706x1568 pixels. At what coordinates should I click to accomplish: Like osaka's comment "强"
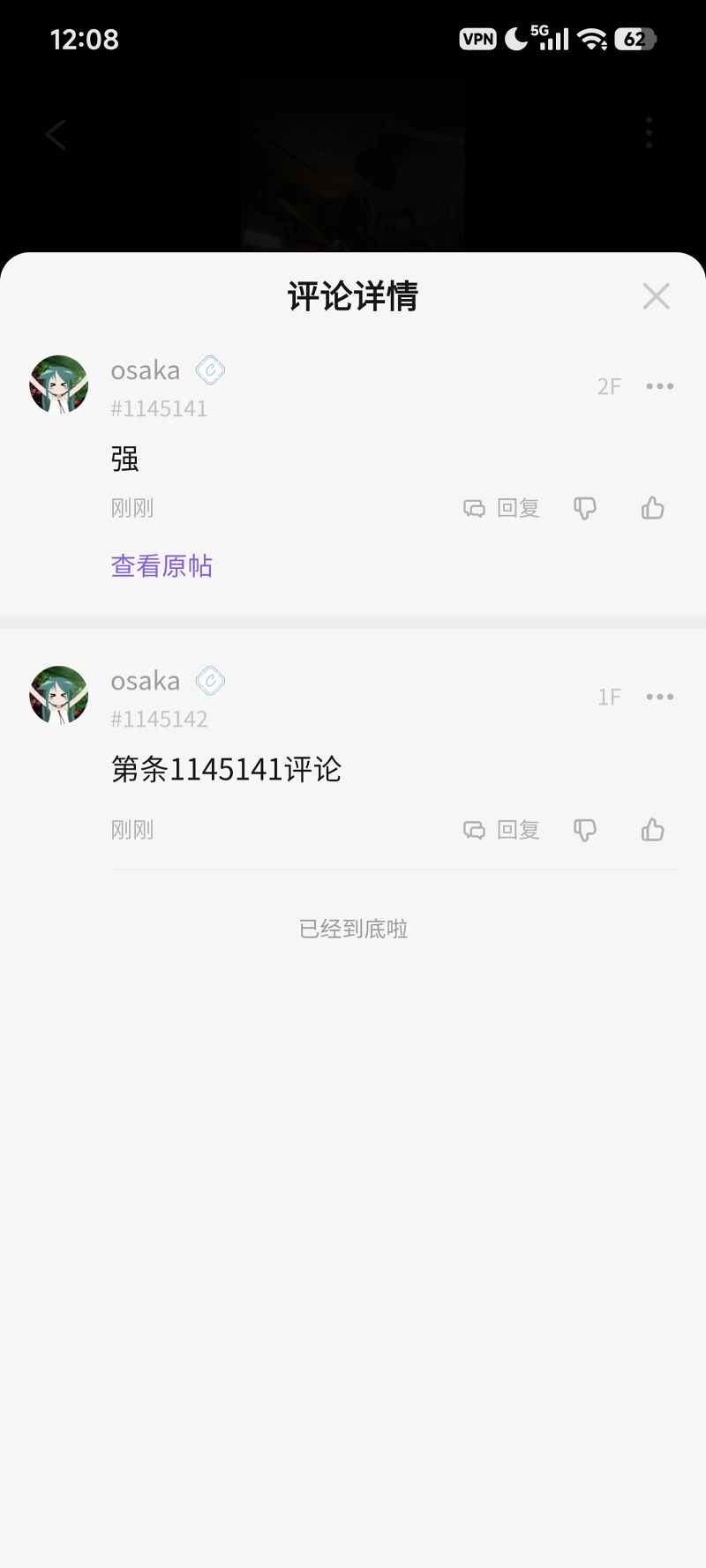coord(652,508)
